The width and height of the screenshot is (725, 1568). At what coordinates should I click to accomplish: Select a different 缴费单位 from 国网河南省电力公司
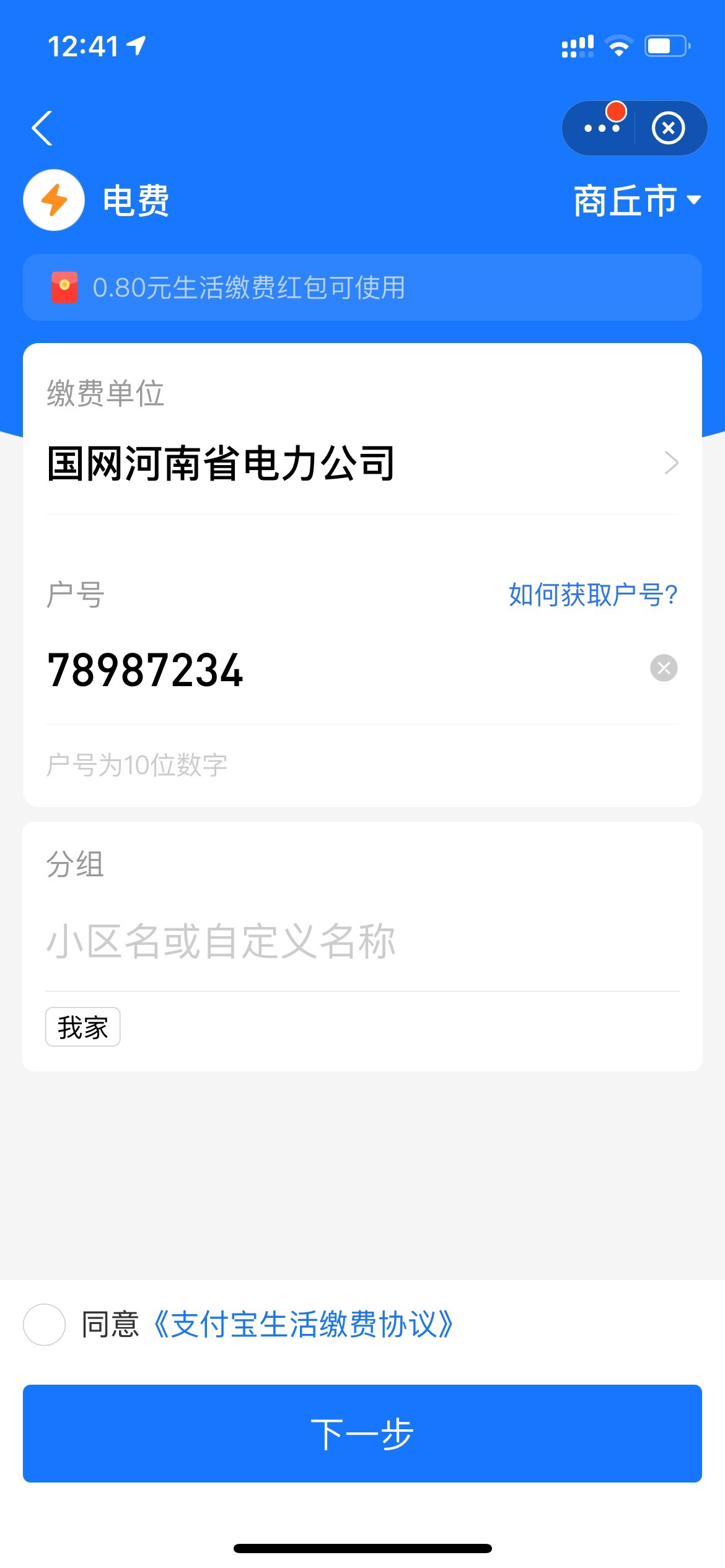click(x=362, y=463)
